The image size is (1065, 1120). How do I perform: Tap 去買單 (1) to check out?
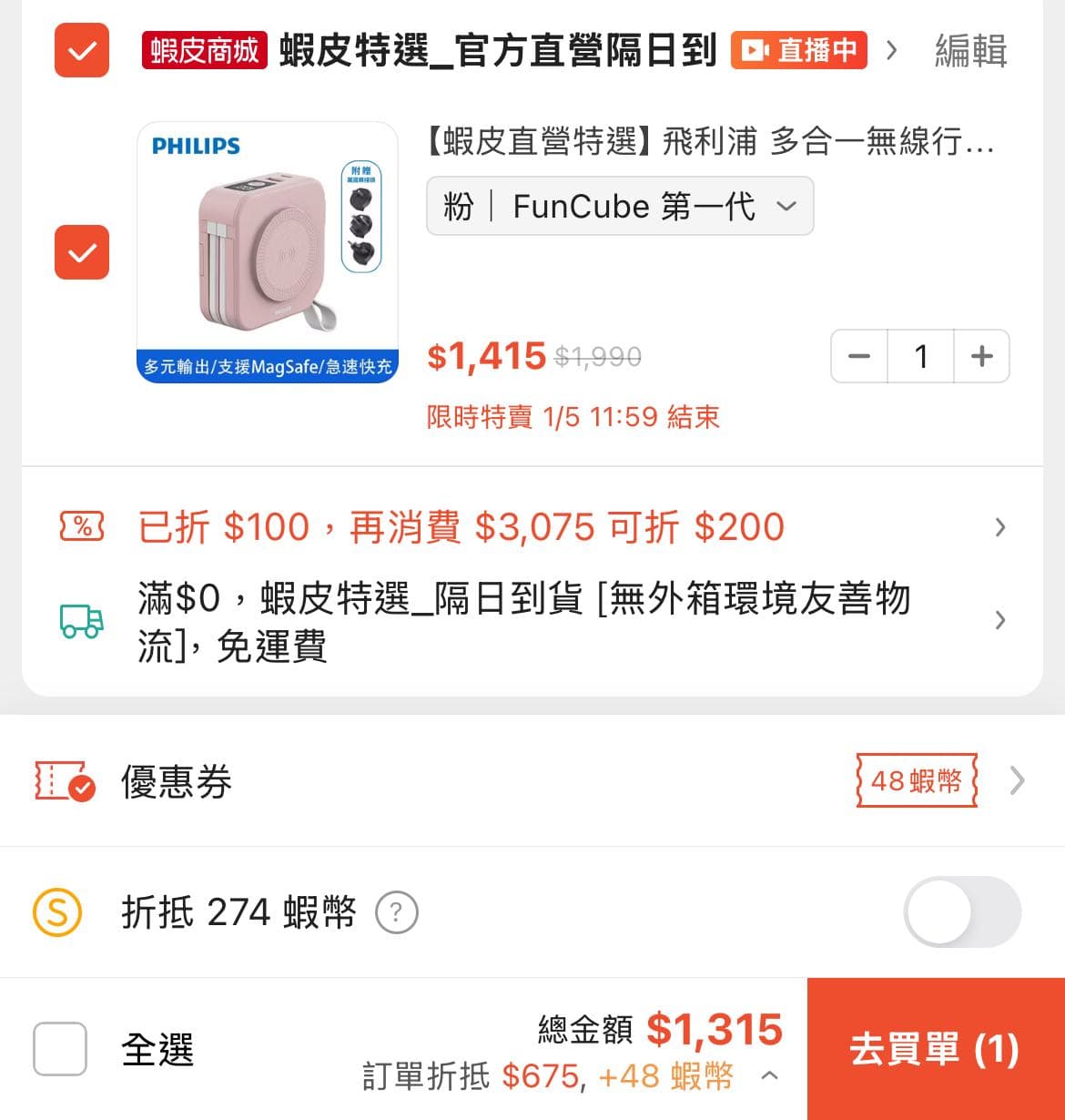[x=935, y=1049]
